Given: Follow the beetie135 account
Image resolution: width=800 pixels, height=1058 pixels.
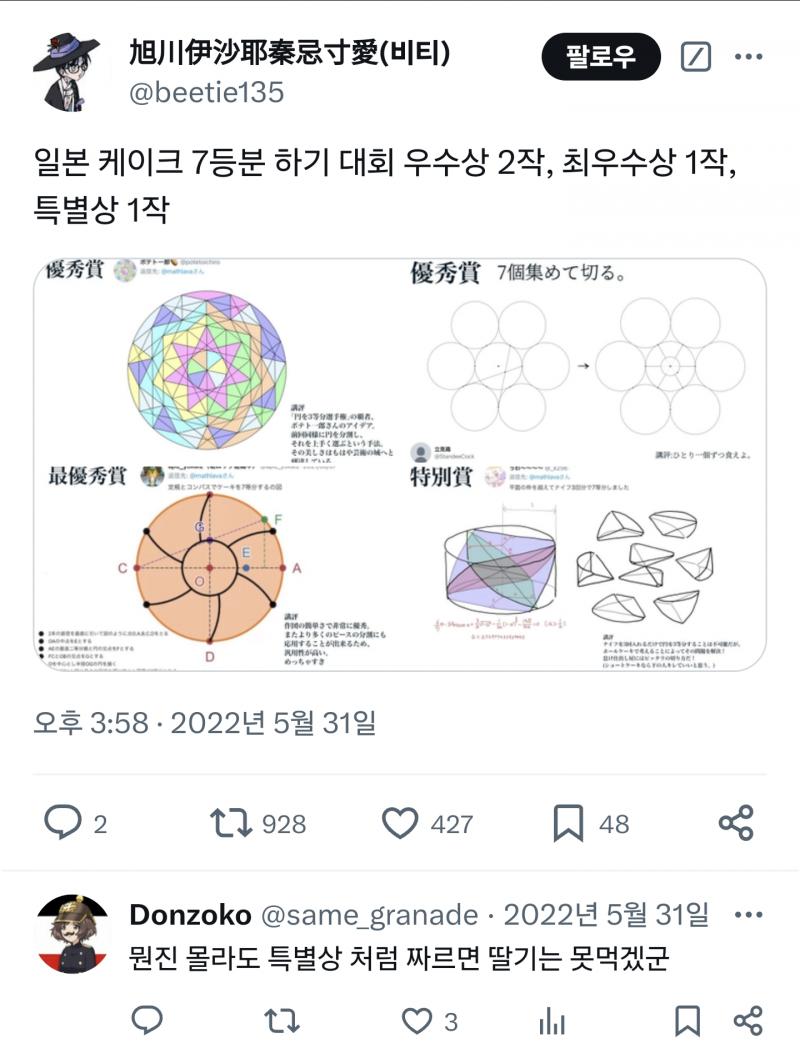Looking at the screenshot, I should (601, 56).
